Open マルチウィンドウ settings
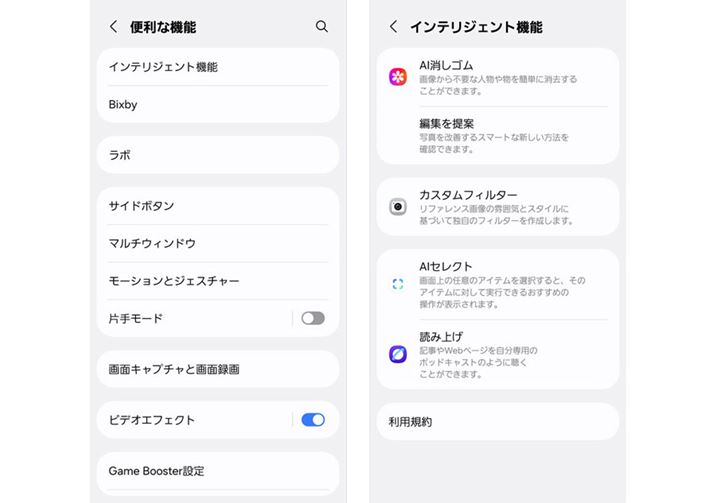Viewport: 715px width, 503px height. tap(218, 243)
